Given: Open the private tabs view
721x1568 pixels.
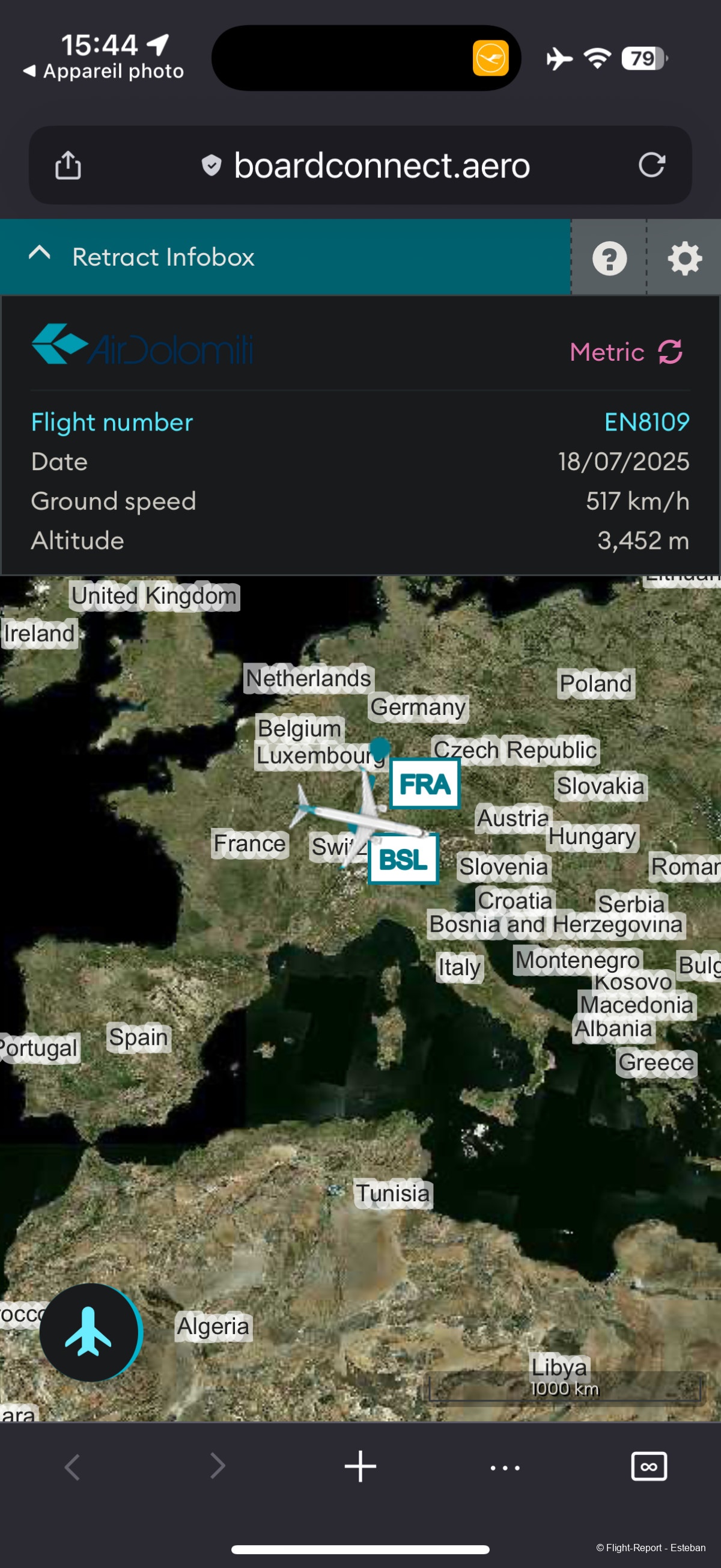Looking at the screenshot, I should tap(648, 1466).
